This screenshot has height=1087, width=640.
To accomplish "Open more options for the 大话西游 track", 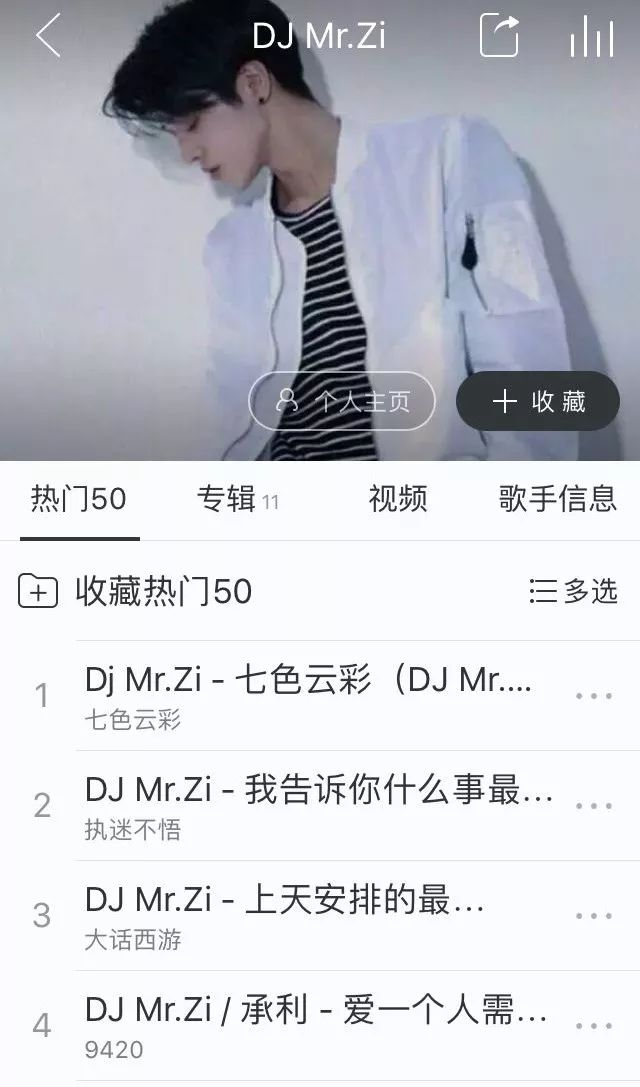I will pyautogui.click(x=594, y=916).
